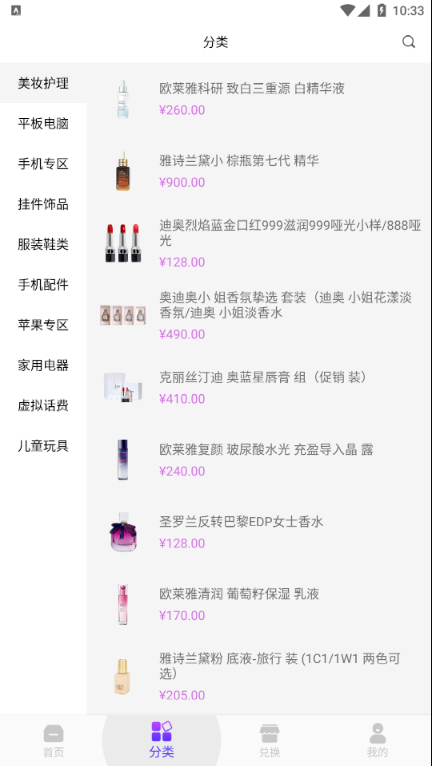Viewport: 432px width, 766px height.
Task: Choose the 手机配件 category
Action: [43, 285]
